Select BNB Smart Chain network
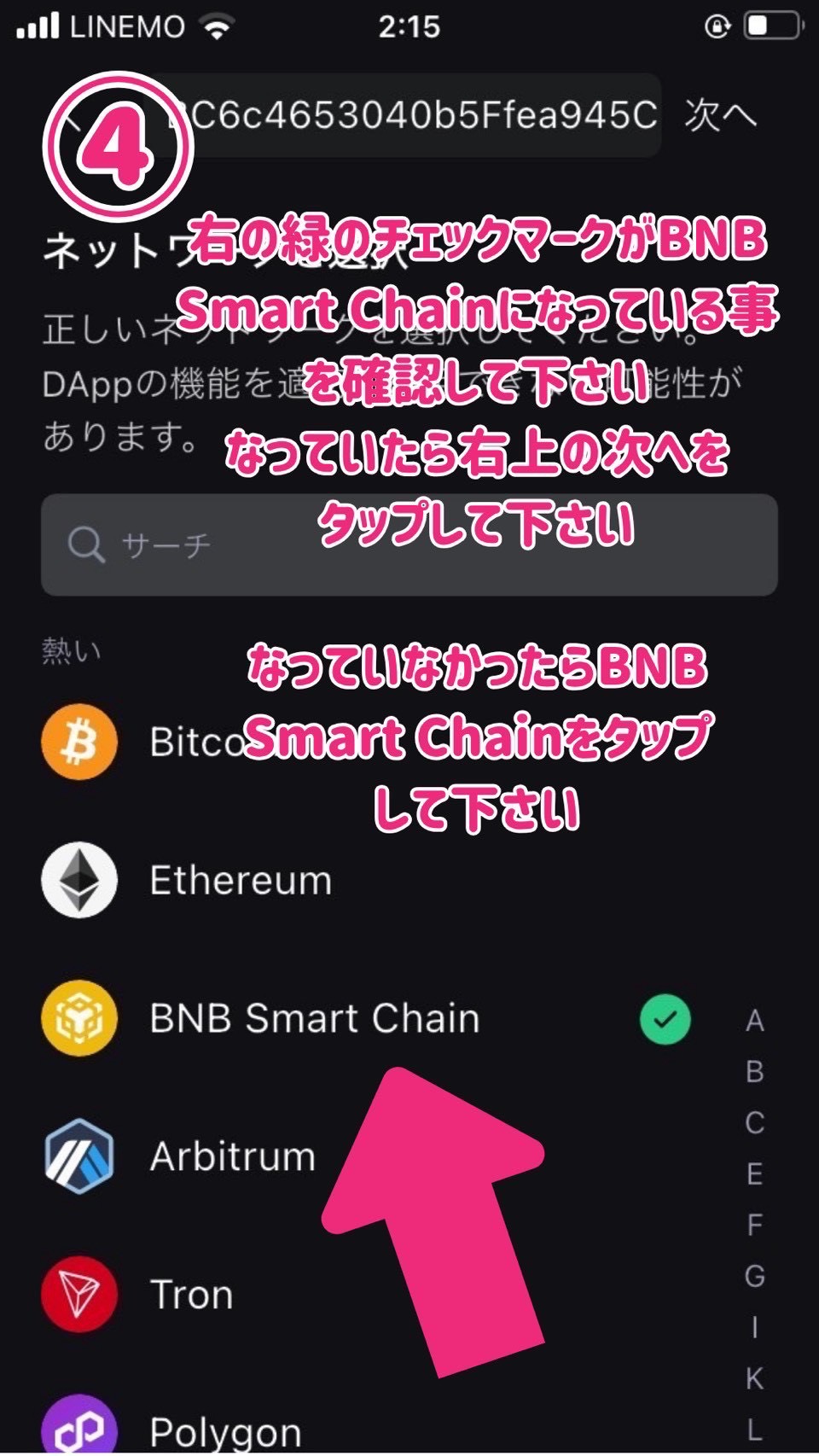 [314, 1019]
